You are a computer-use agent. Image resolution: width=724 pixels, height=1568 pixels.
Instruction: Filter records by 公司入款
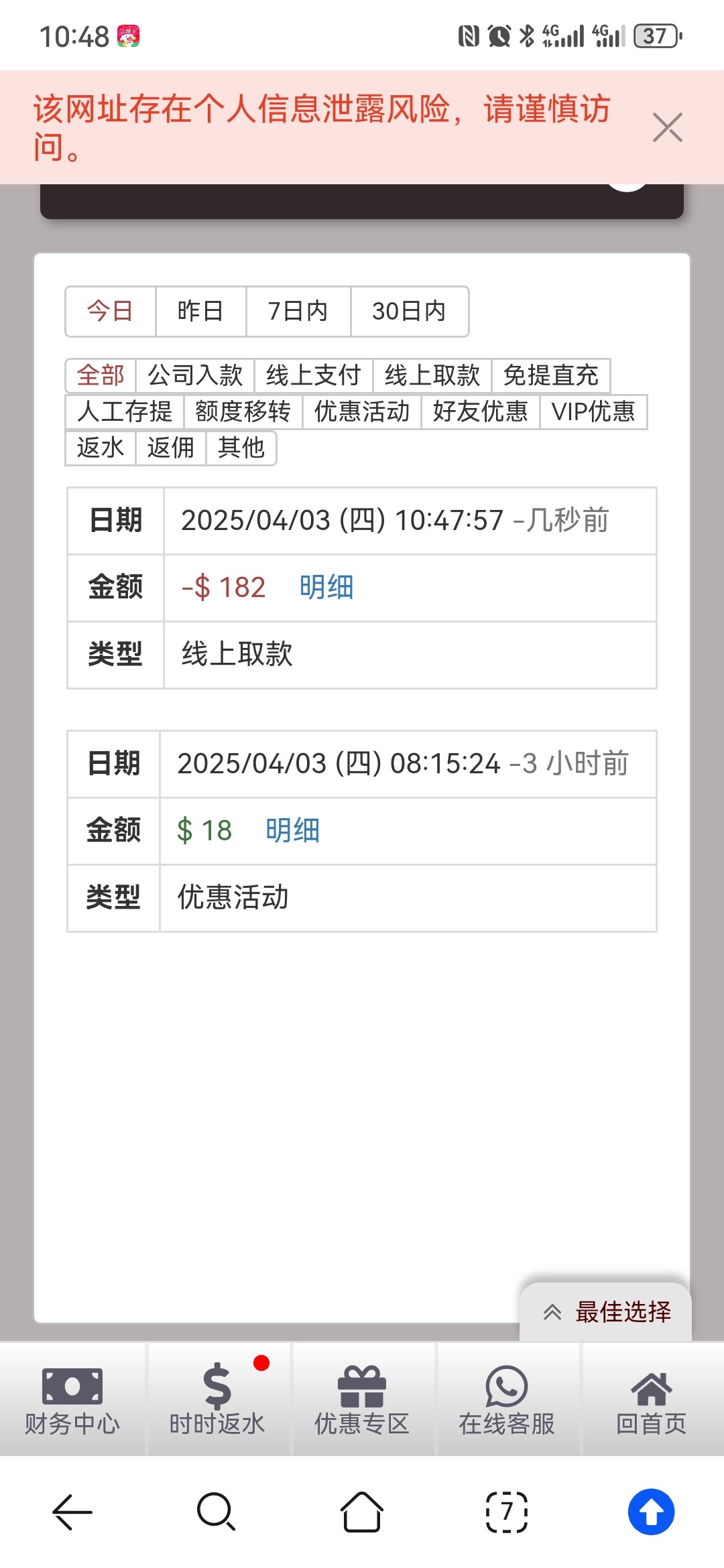(x=195, y=375)
